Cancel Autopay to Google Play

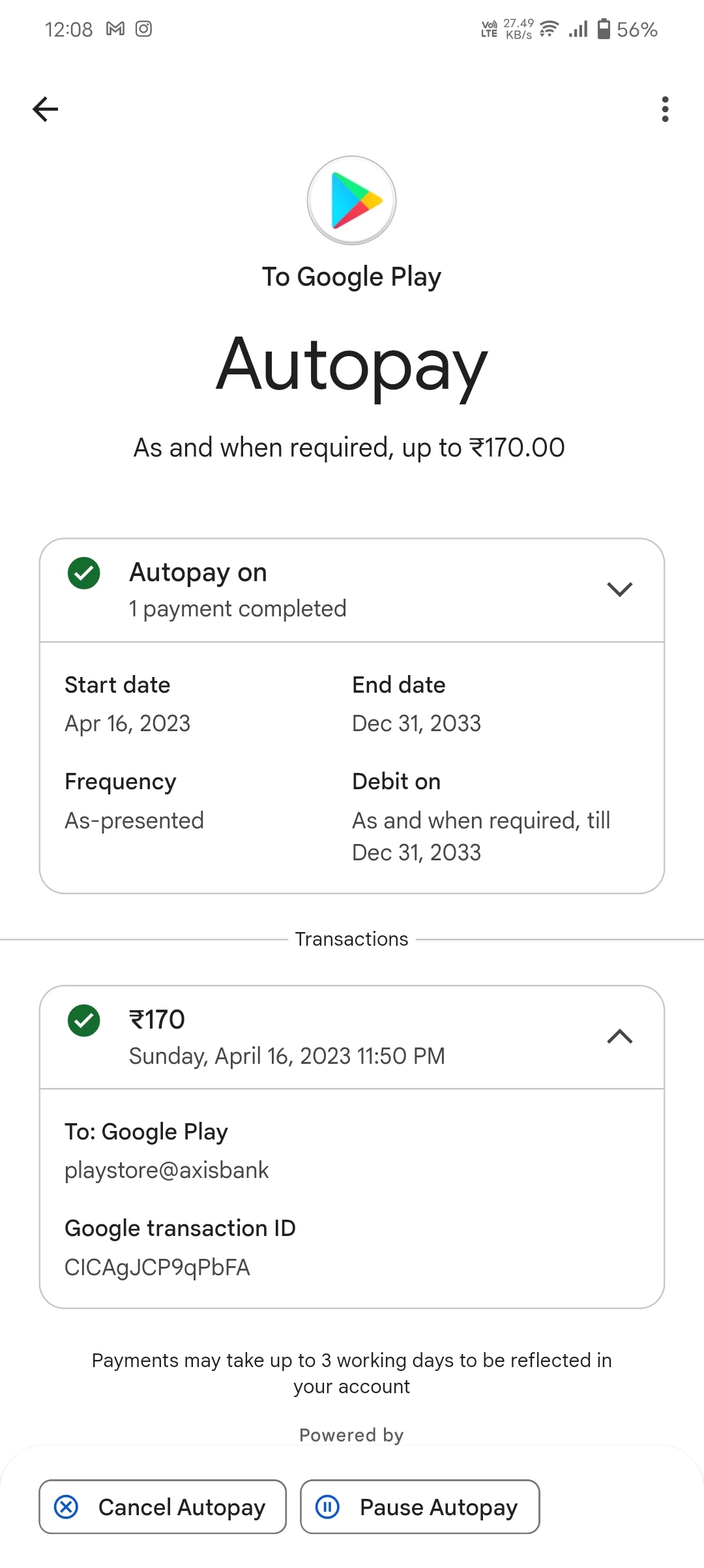163,1507
